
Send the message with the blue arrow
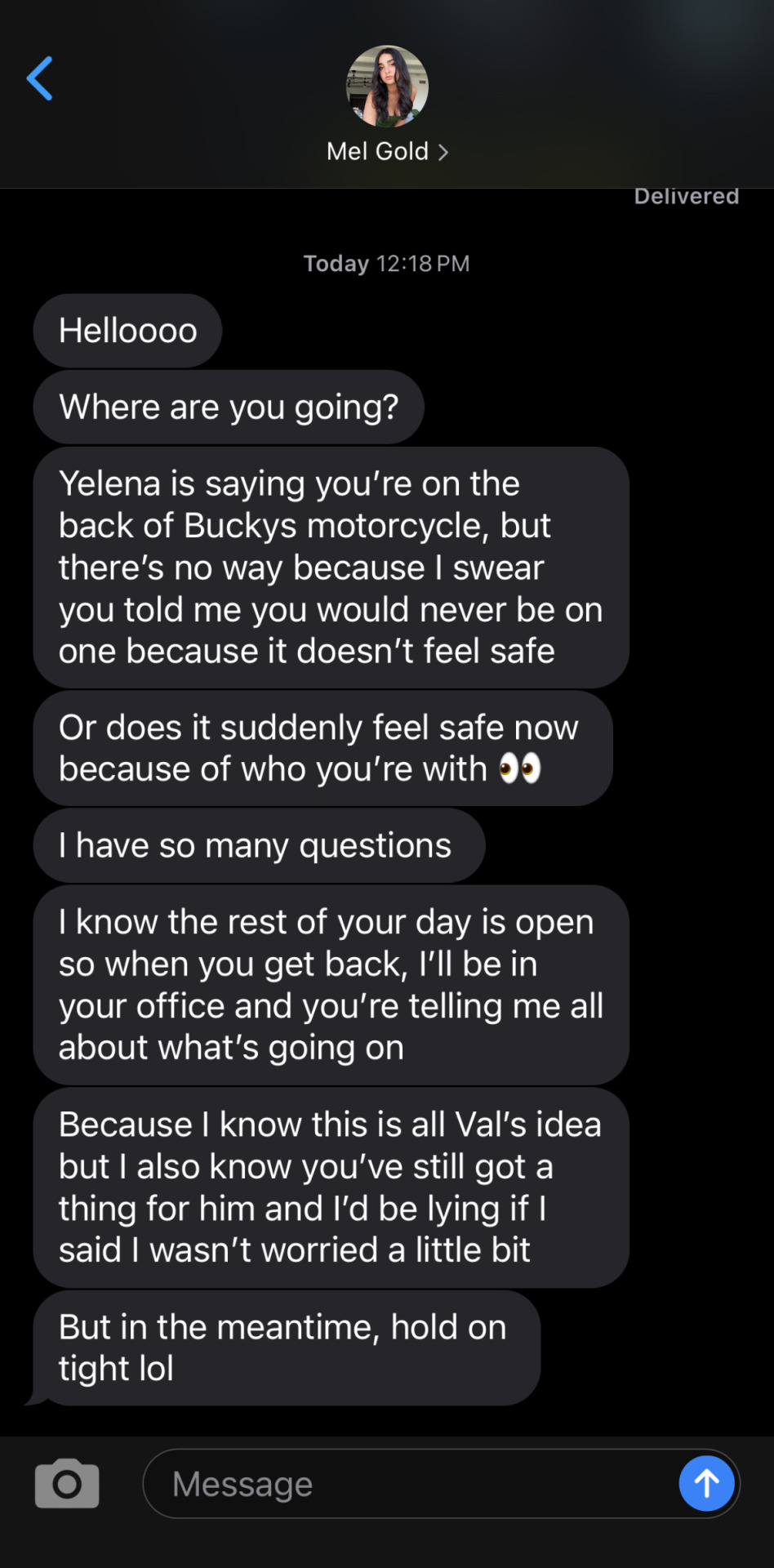(706, 1483)
